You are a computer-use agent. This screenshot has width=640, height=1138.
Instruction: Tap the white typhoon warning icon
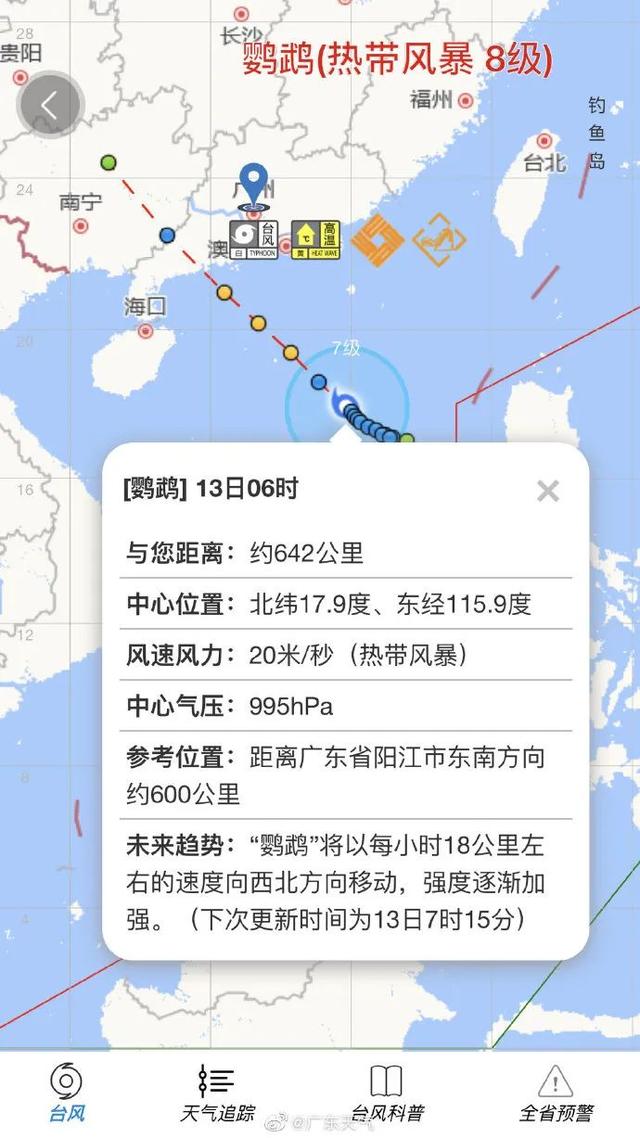[x=252, y=240]
